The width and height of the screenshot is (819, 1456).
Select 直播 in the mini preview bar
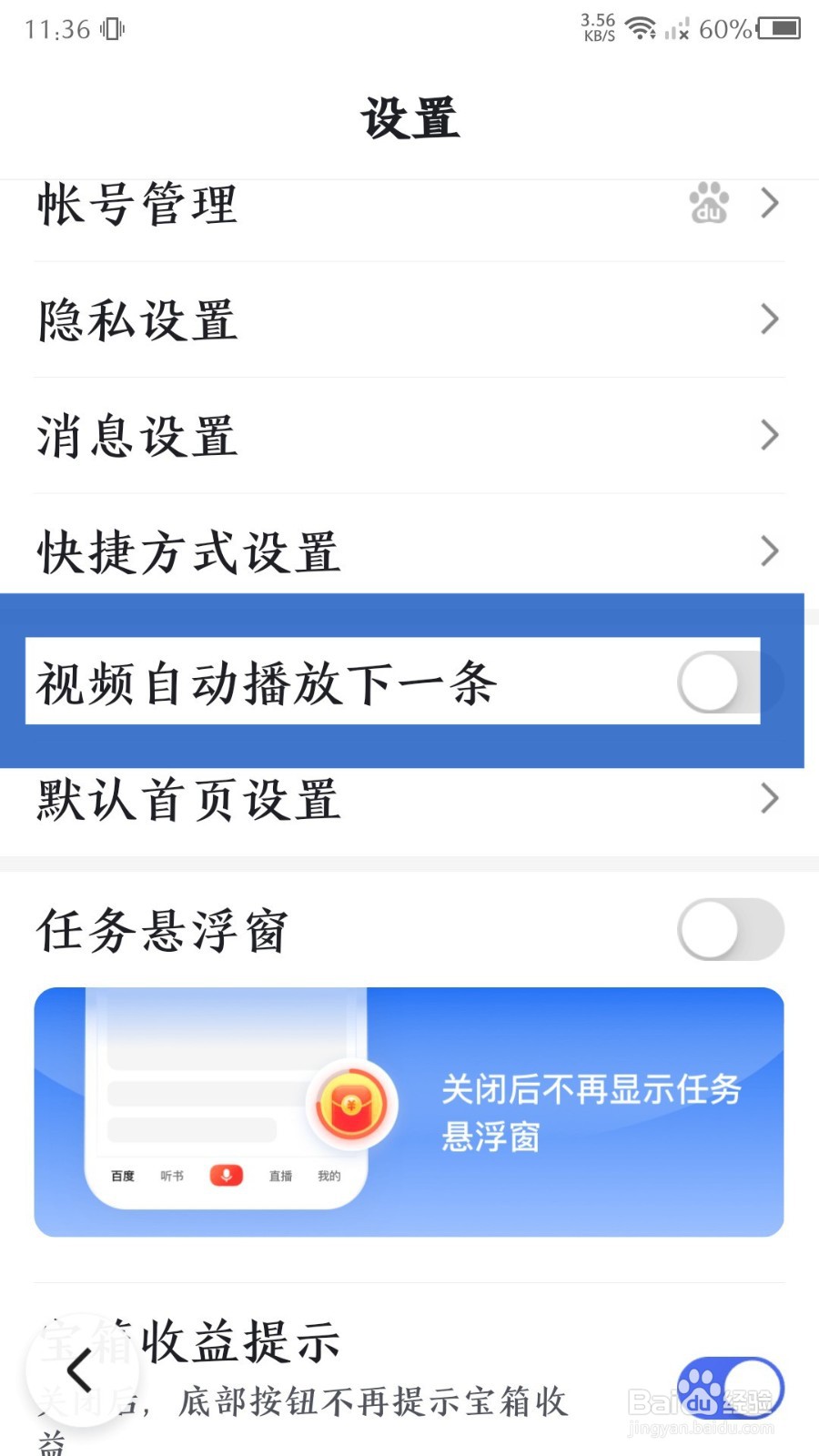(x=279, y=1175)
